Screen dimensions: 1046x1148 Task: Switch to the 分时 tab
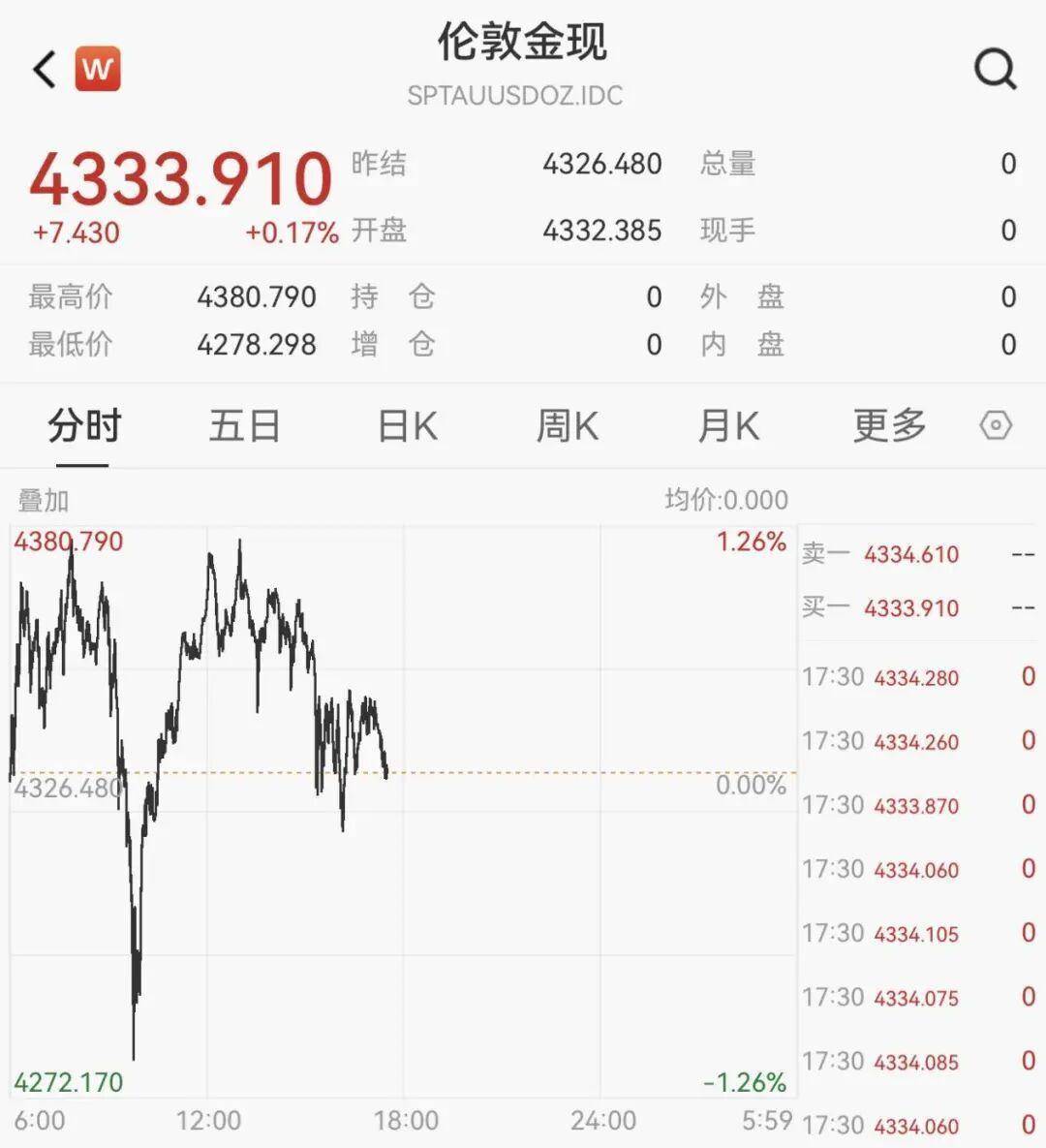click(x=84, y=426)
